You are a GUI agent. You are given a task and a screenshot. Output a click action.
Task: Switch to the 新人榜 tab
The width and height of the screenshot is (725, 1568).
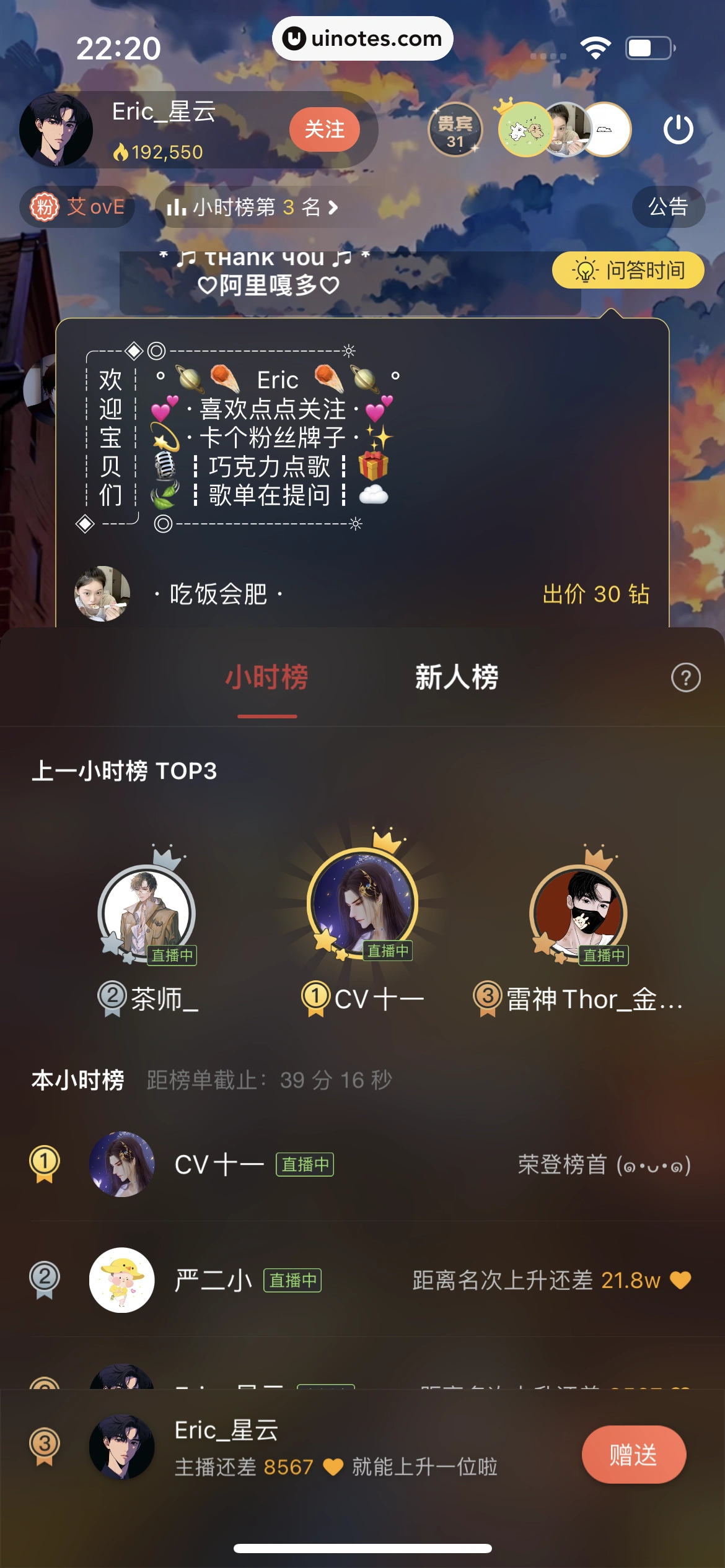[457, 677]
